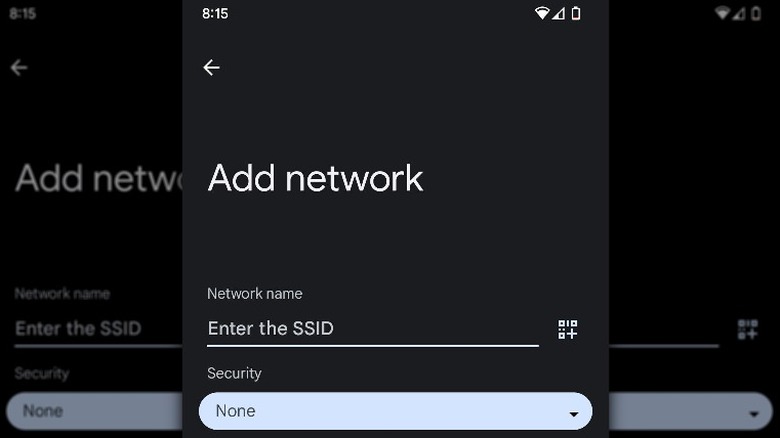Go back from Add network screen
Screen dimensions: 780x438
pos(211,67)
